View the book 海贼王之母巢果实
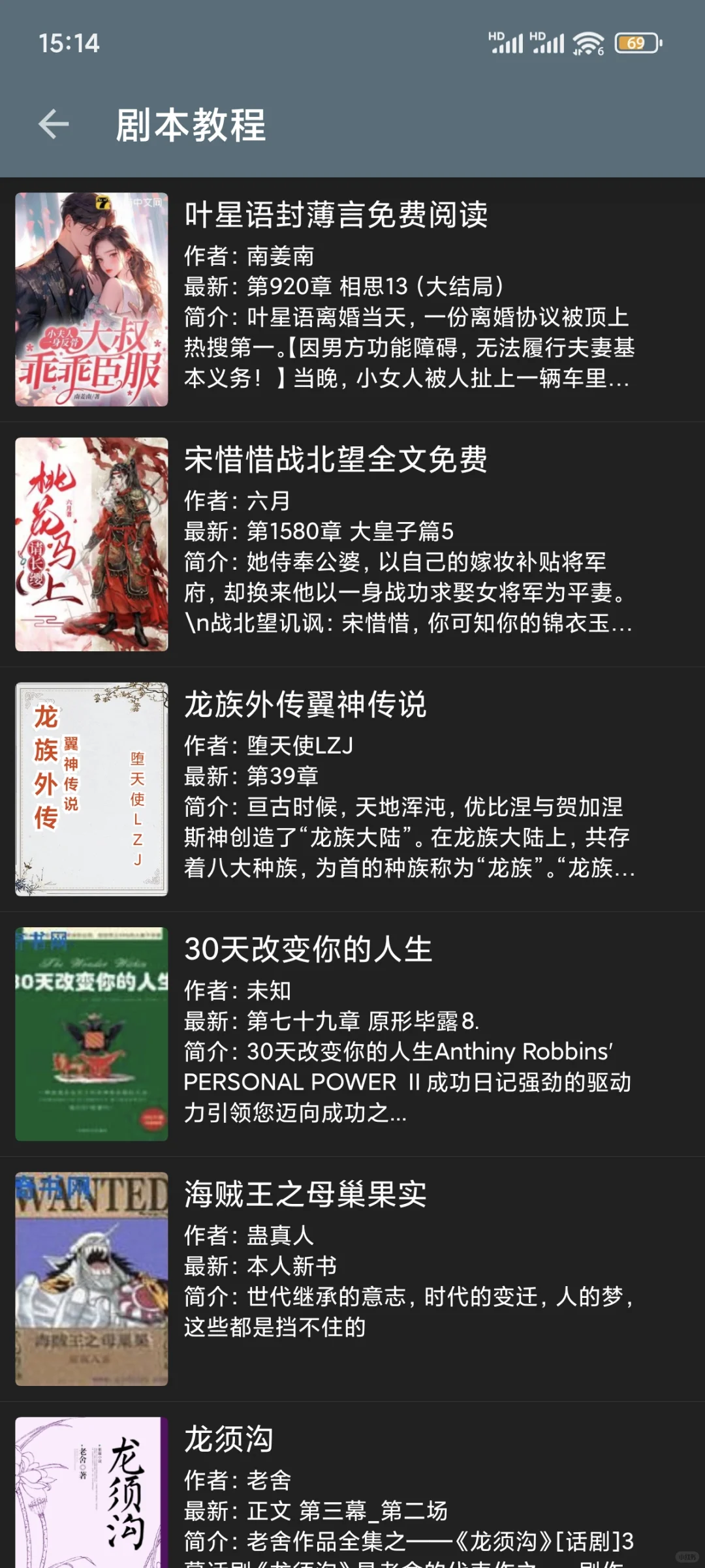The height and width of the screenshot is (1568, 705). point(352,1279)
